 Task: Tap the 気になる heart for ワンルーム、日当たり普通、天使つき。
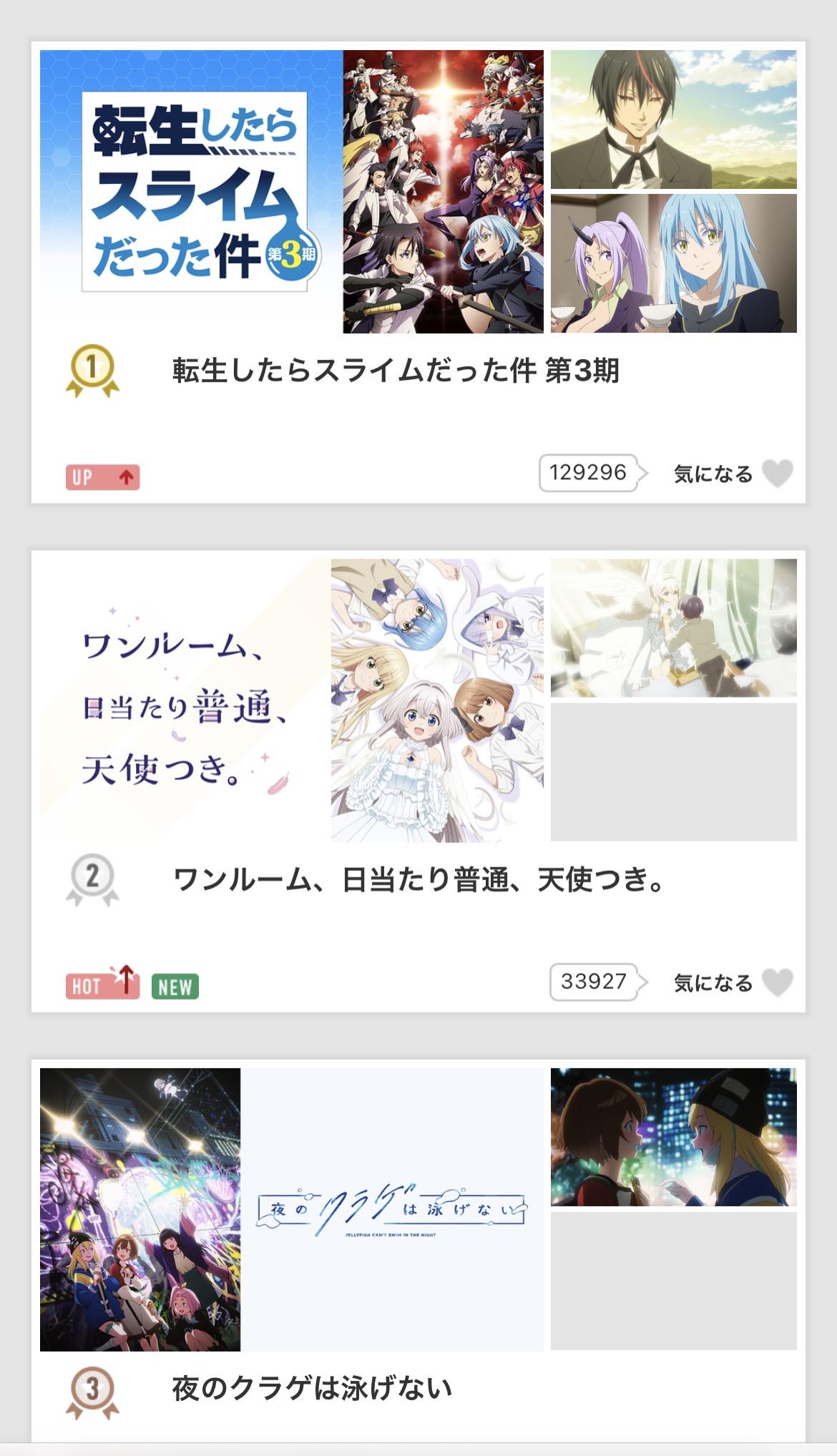point(777,982)
